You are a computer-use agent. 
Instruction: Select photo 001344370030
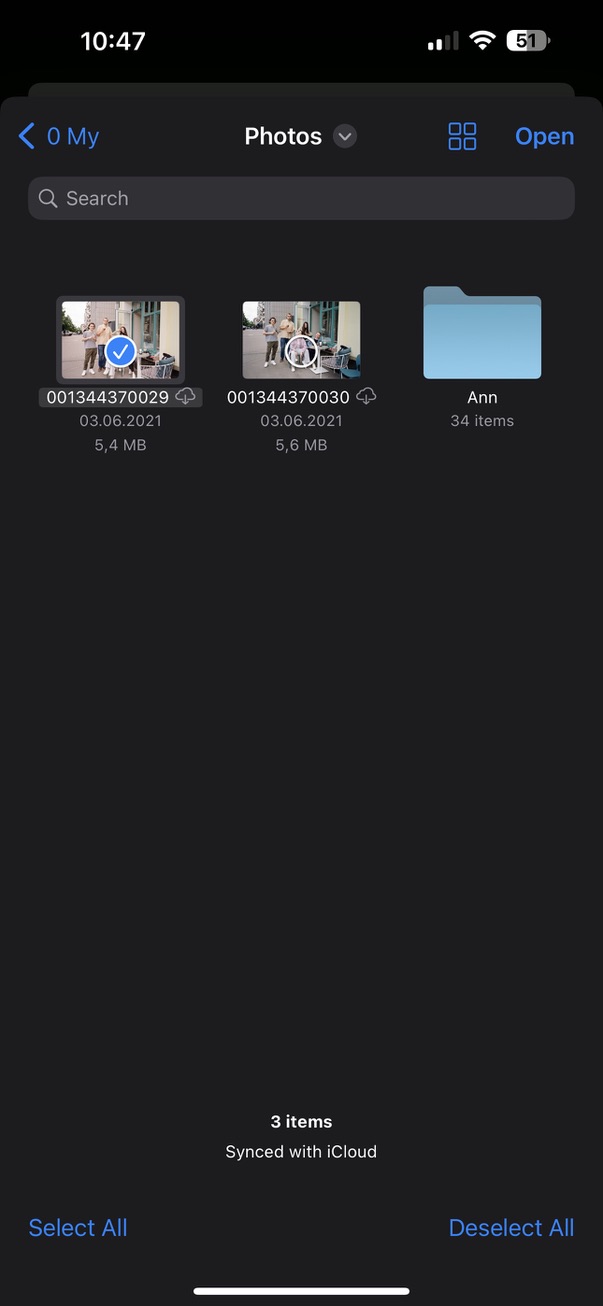click(x=301, y=340)
